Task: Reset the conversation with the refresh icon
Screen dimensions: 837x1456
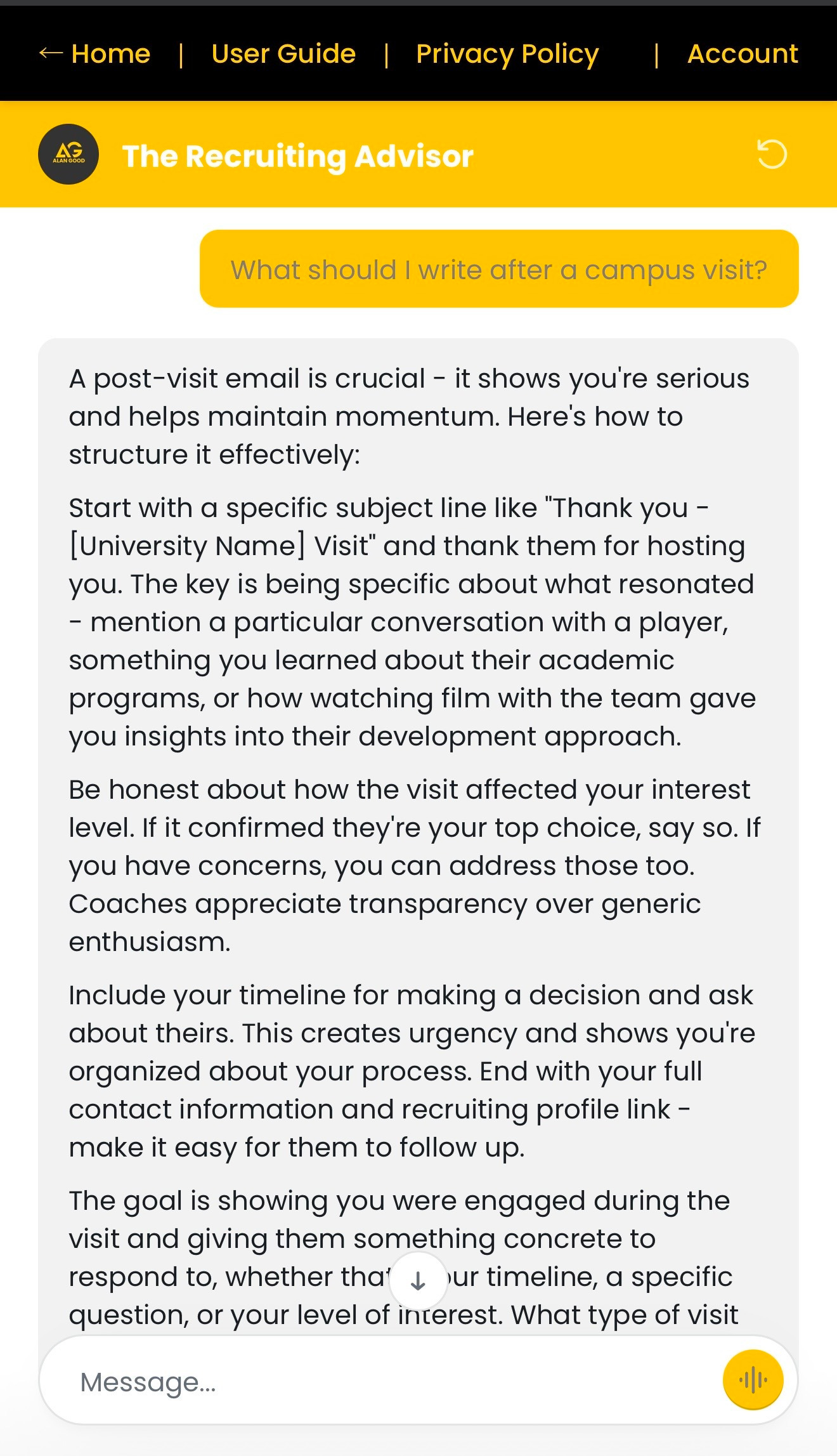Action: coord(772,155)
